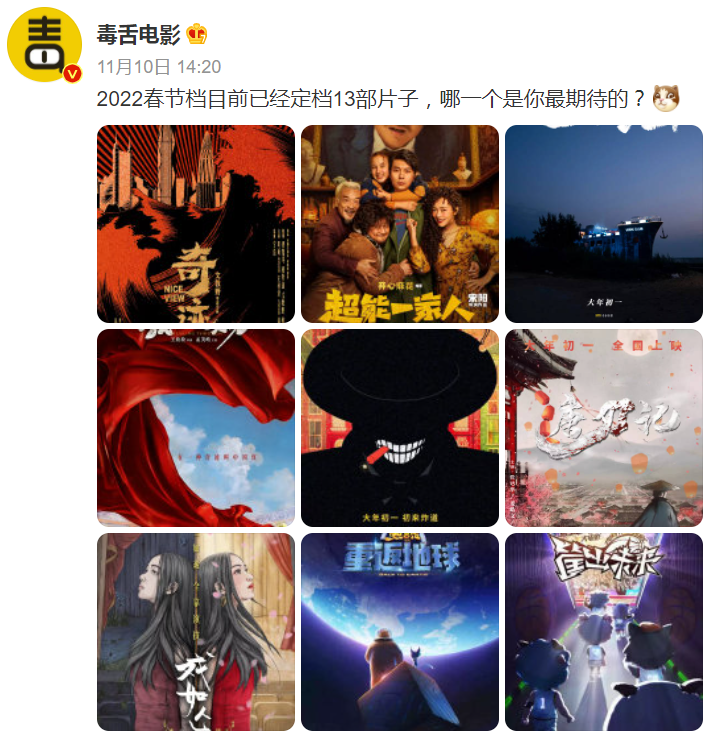Open the 奇迹 poster image

pyautogui.click(x=196, y=224)
